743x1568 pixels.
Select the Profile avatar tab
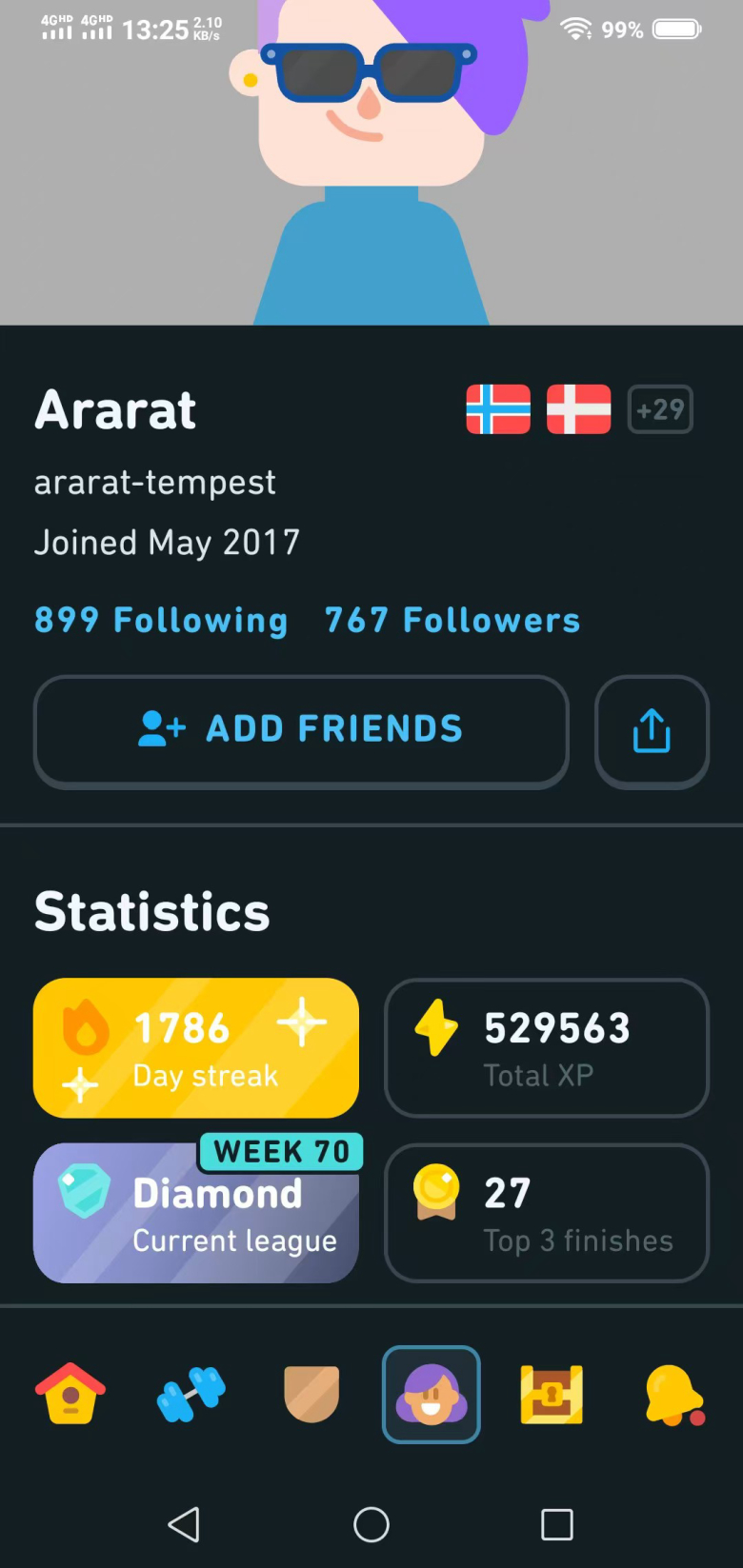point(432,1394)
